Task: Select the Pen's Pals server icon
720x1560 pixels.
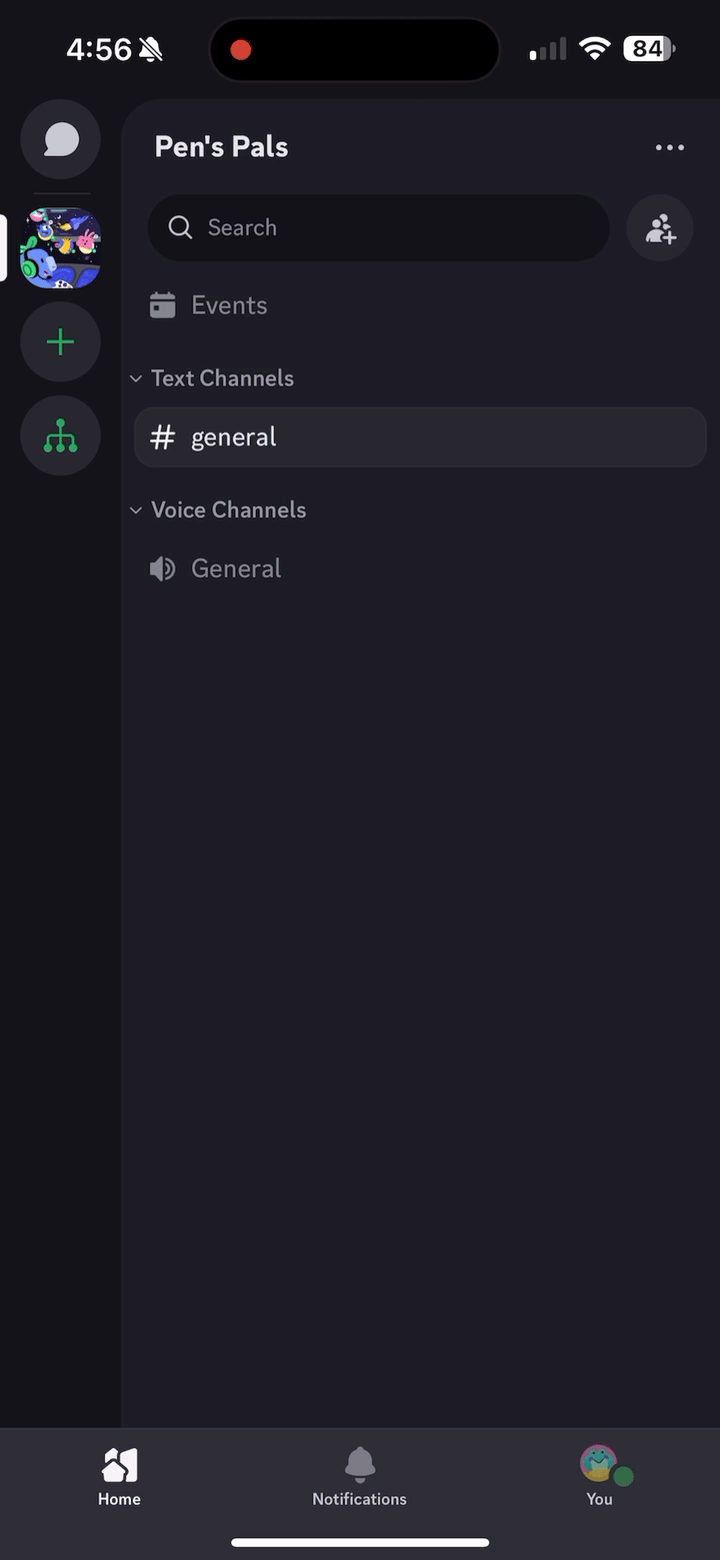Action: tap(60, 248)
